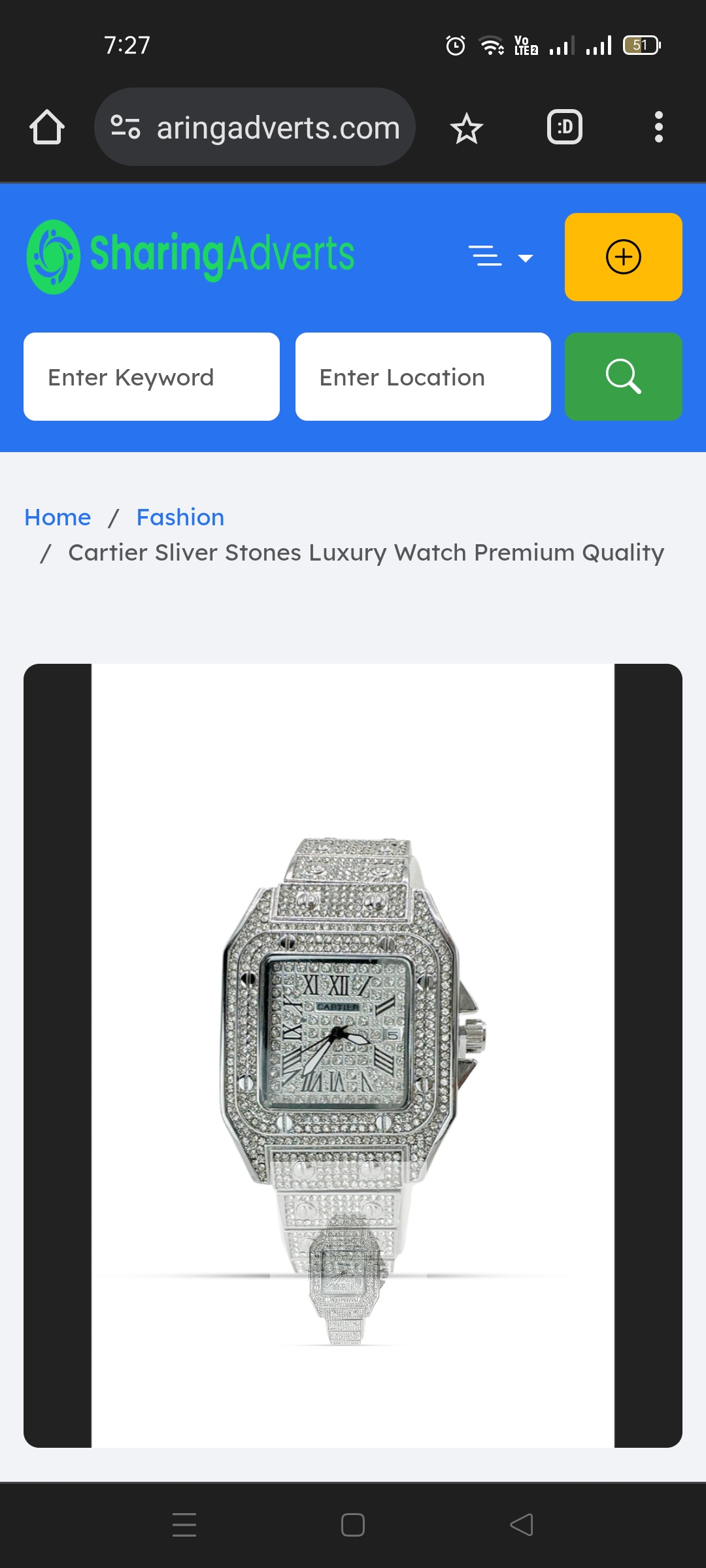This screenshot has height=1568, width=706.
Task: Go back using system back button
Action: pos(522,1525)
